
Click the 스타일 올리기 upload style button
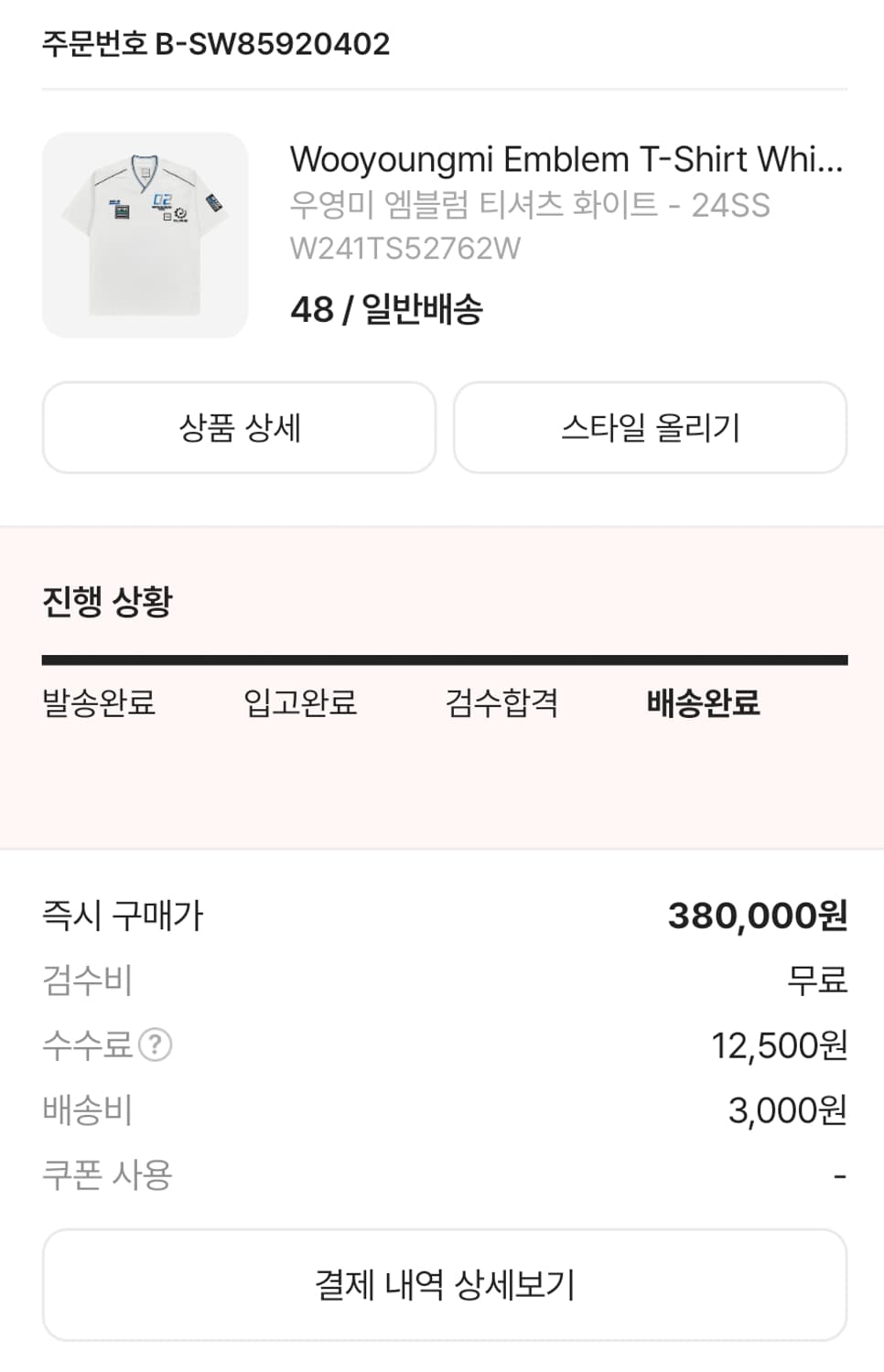(x=651, y=427)
